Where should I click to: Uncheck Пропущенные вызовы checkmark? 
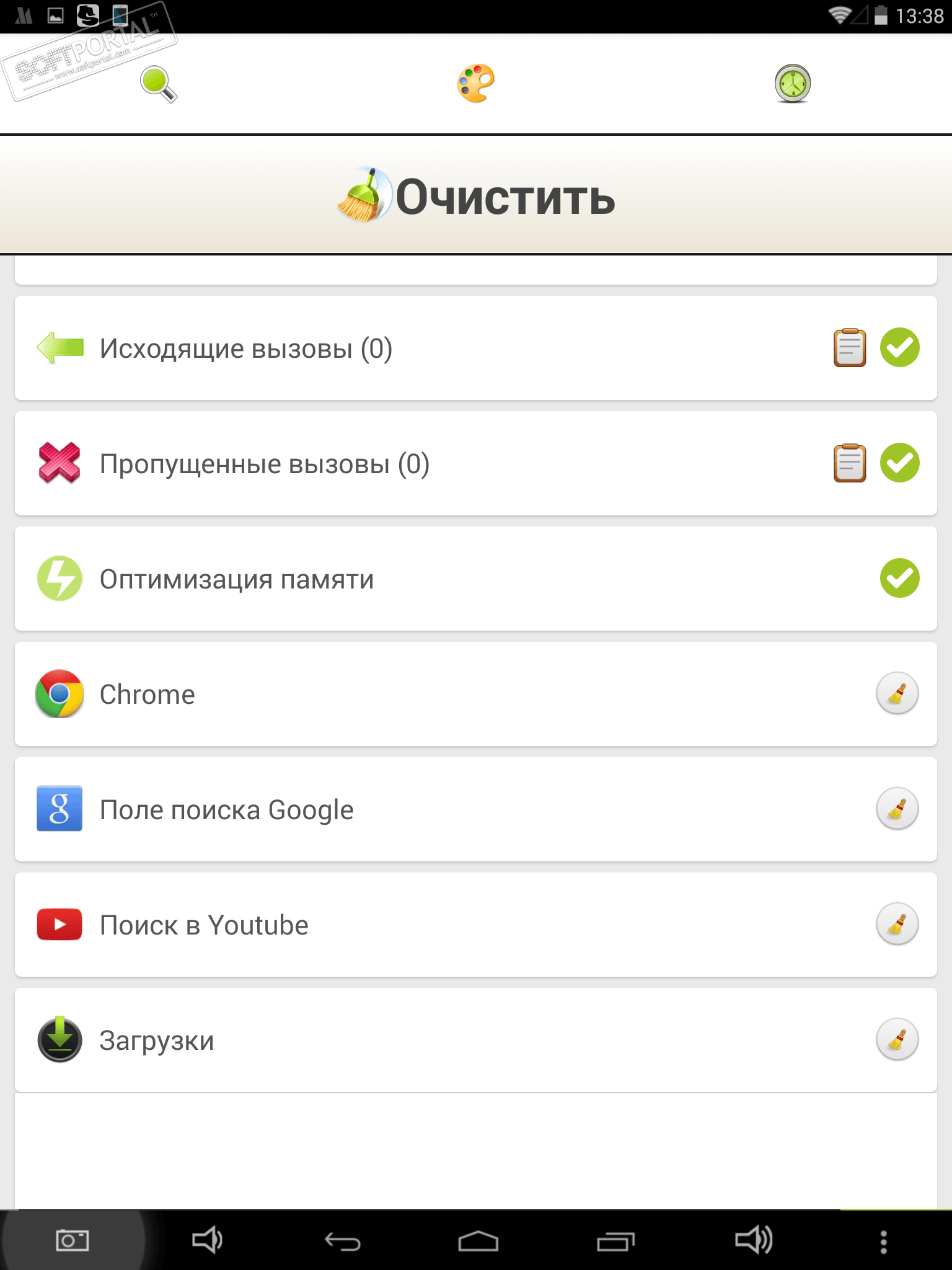coord(899,463)
